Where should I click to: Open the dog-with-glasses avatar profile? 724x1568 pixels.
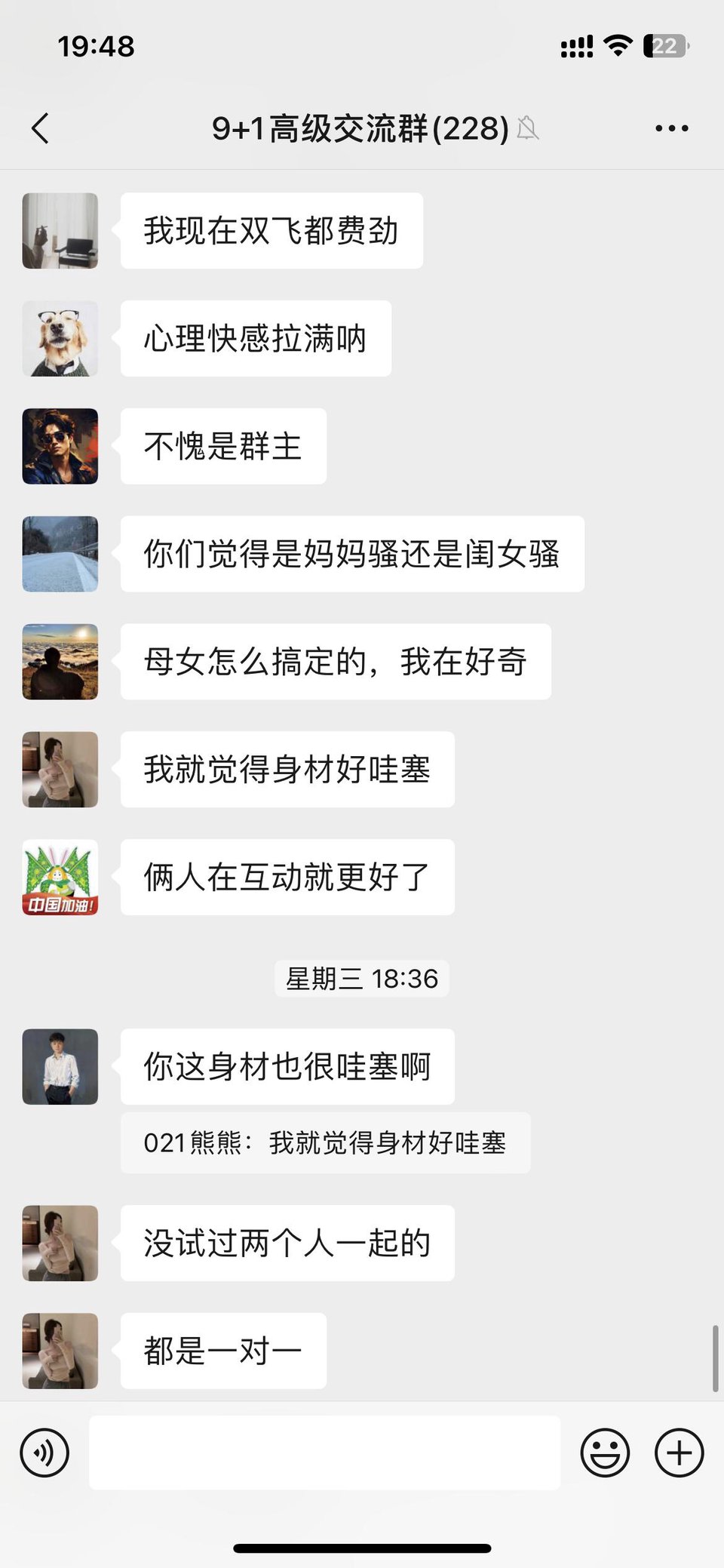point(60,338)
